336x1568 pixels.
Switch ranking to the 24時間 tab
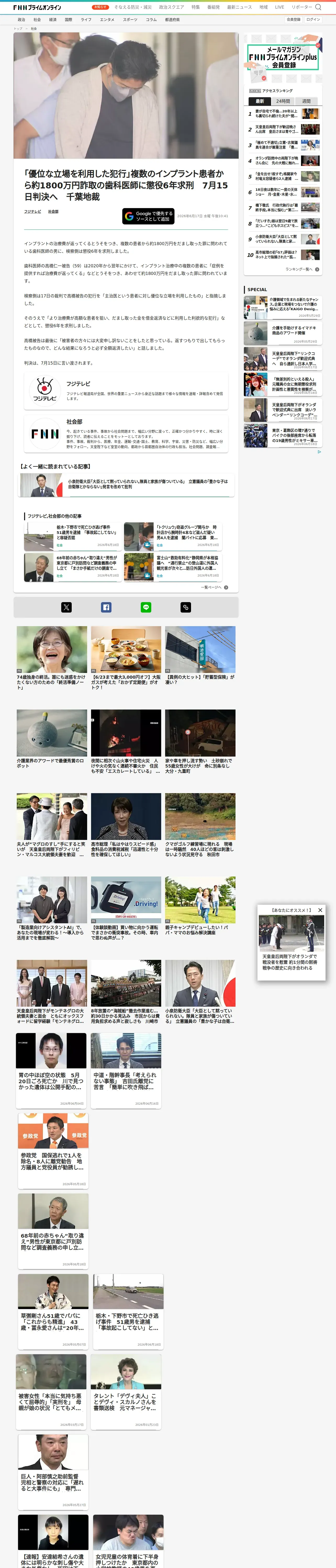click(283, 101)
